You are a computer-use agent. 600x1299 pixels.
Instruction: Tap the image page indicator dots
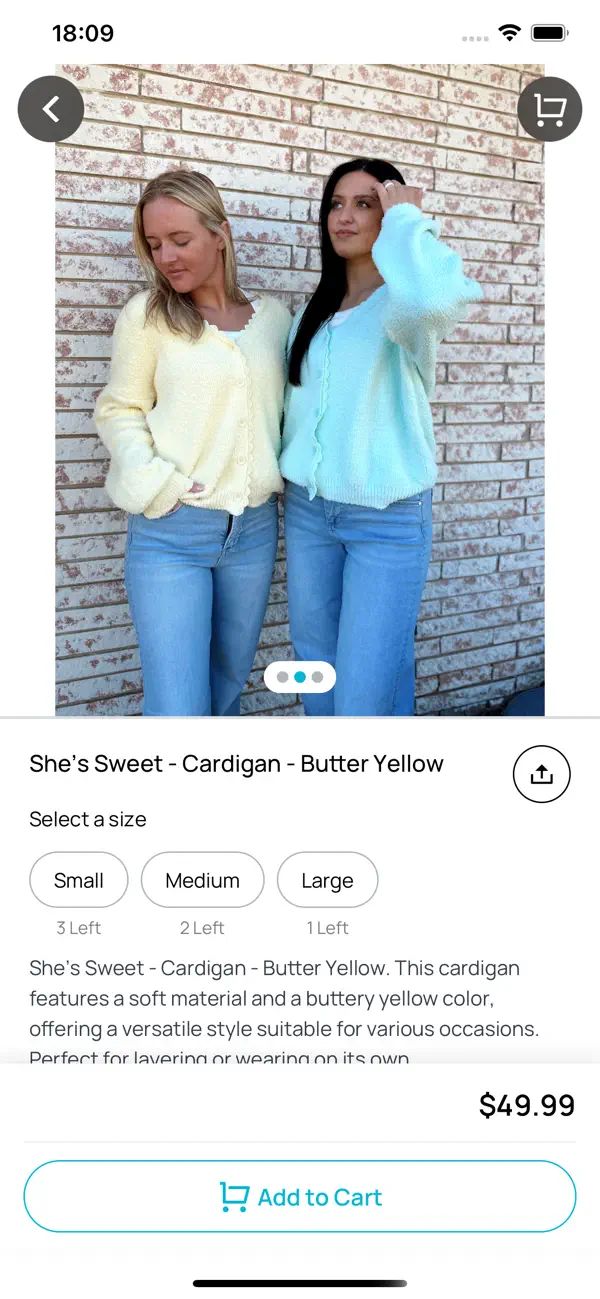click(300, 677)
